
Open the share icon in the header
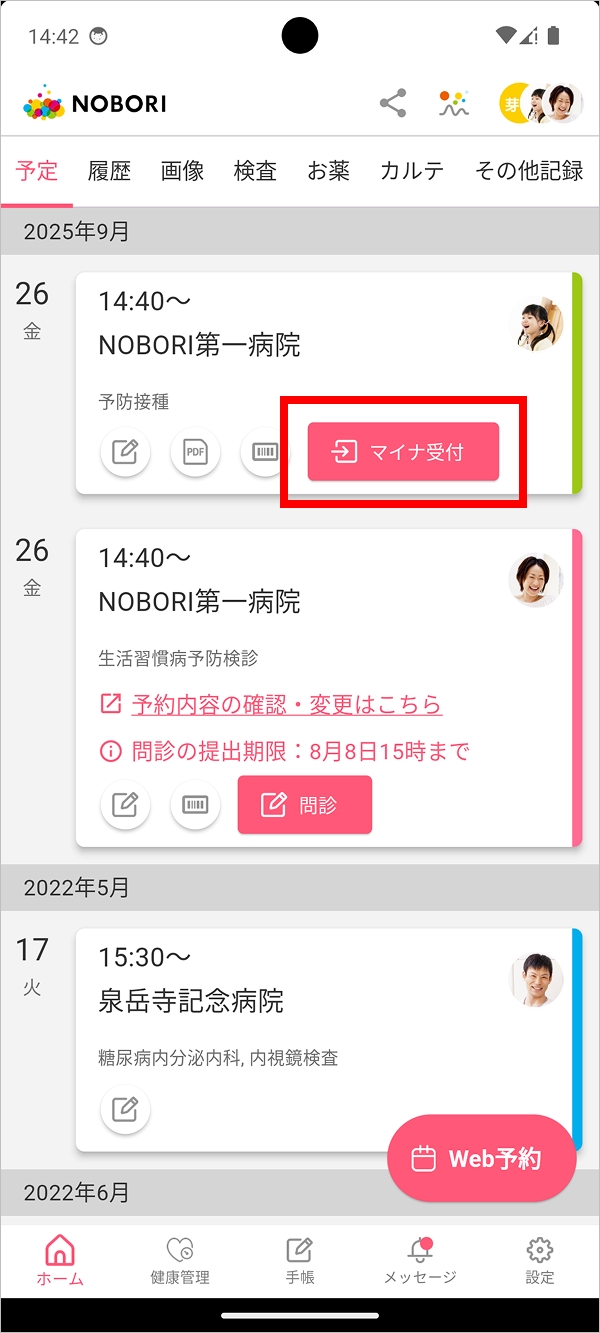393,103
